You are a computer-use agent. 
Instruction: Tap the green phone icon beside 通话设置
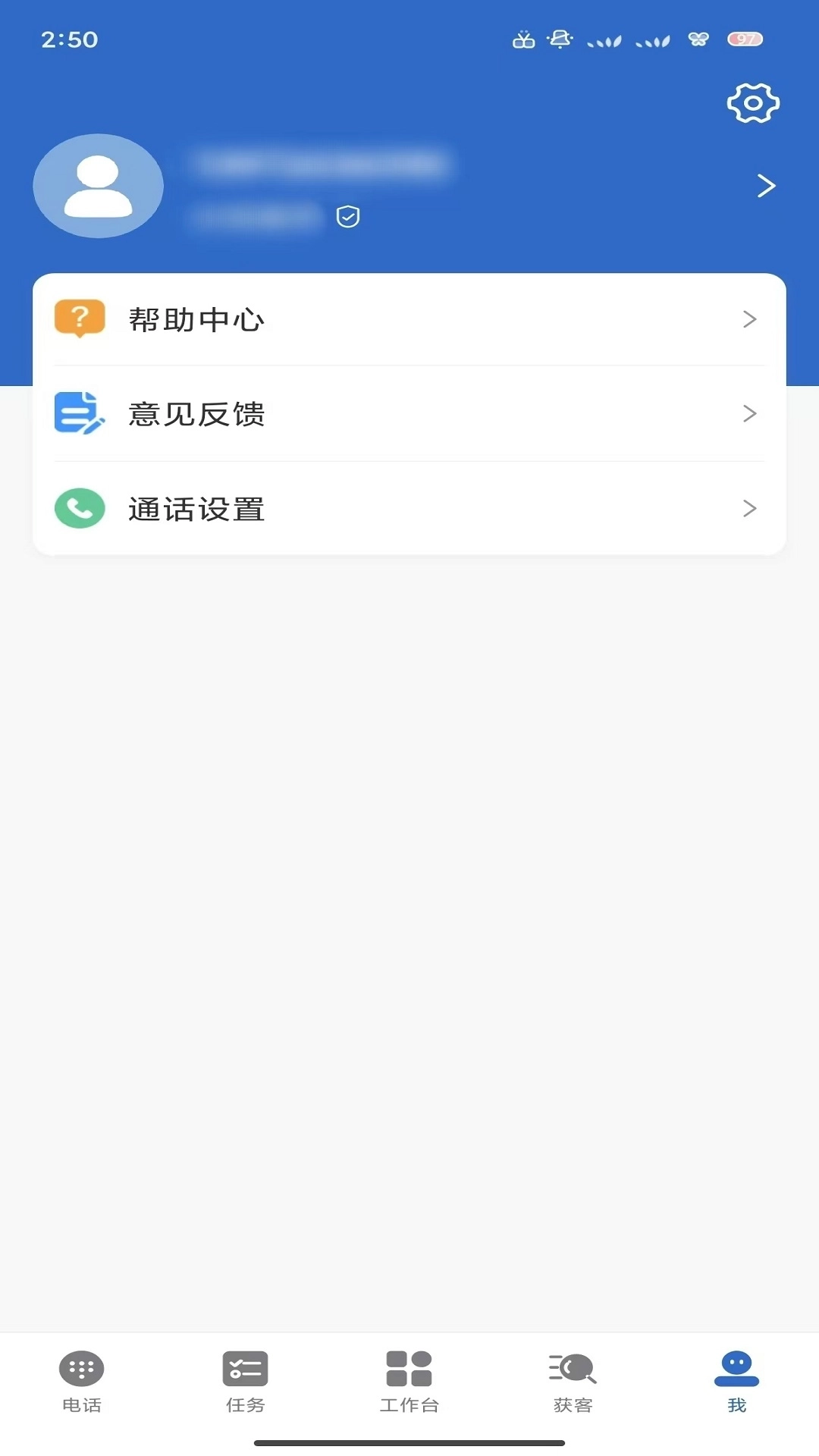click(79, 509)
